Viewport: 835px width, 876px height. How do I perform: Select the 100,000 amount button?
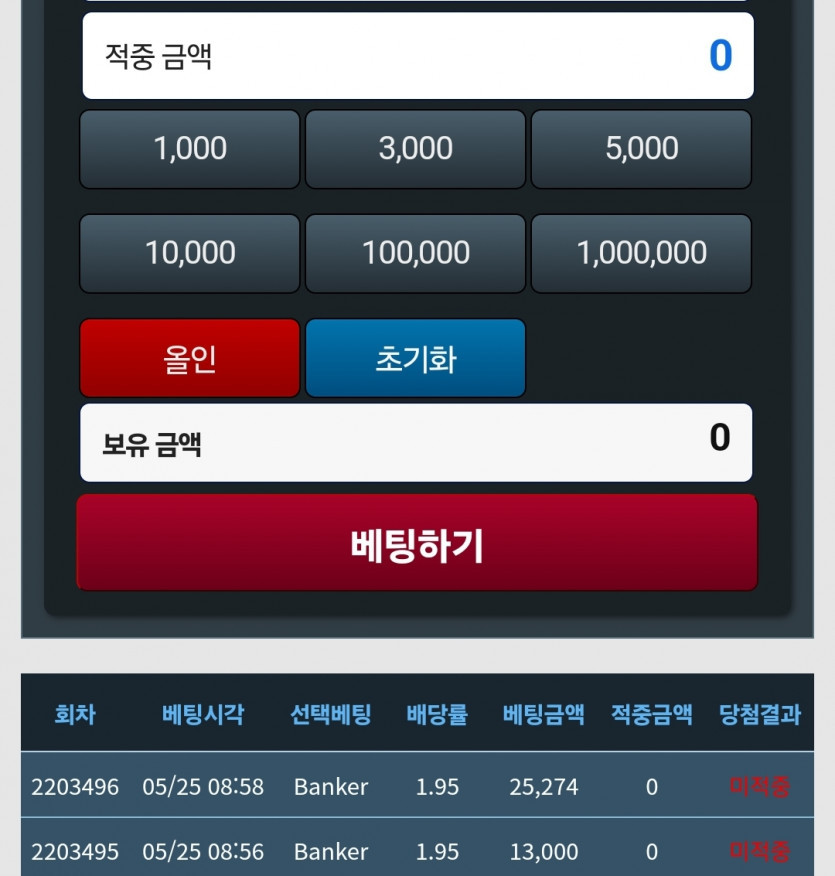[415, 253]
